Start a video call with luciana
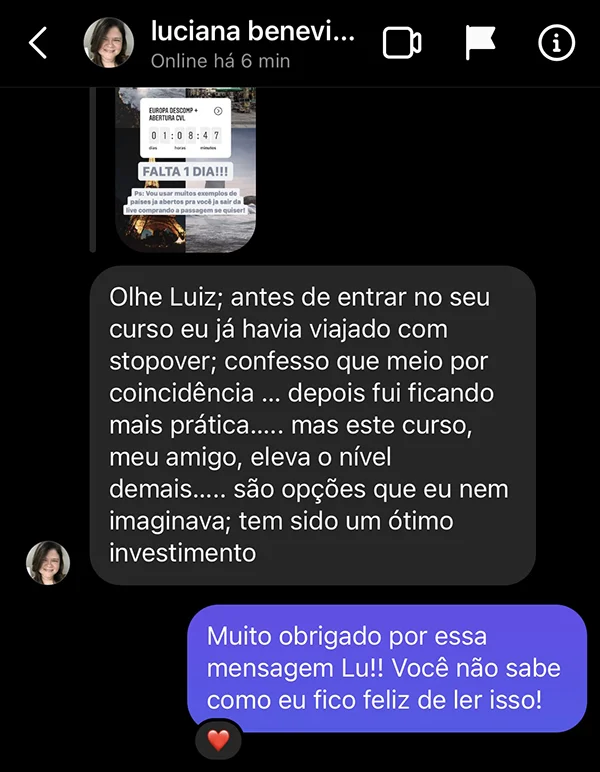This screenshot has height=772, width=600. [x=402, y=43]
